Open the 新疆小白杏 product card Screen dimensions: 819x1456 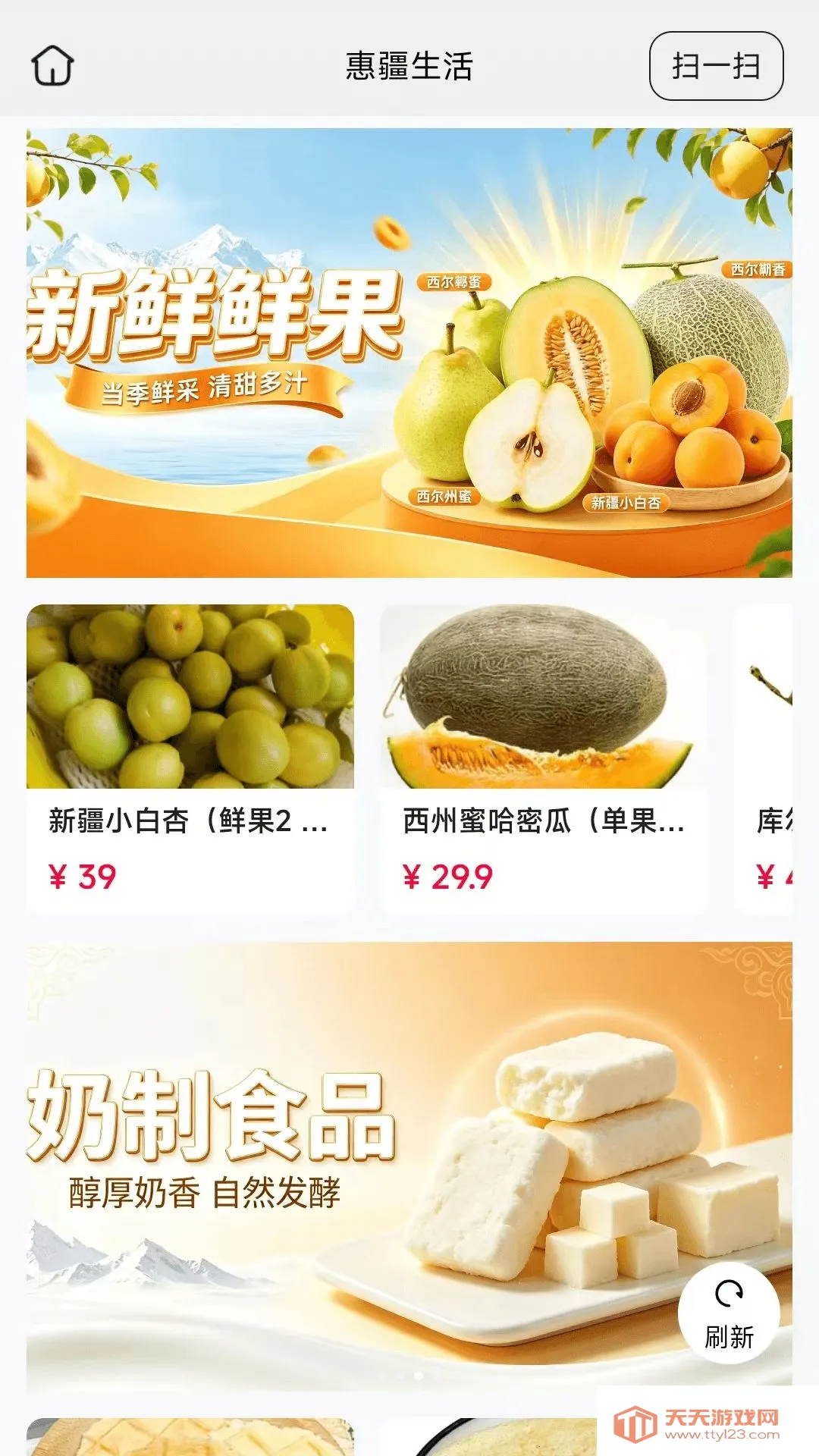[190, 759]
